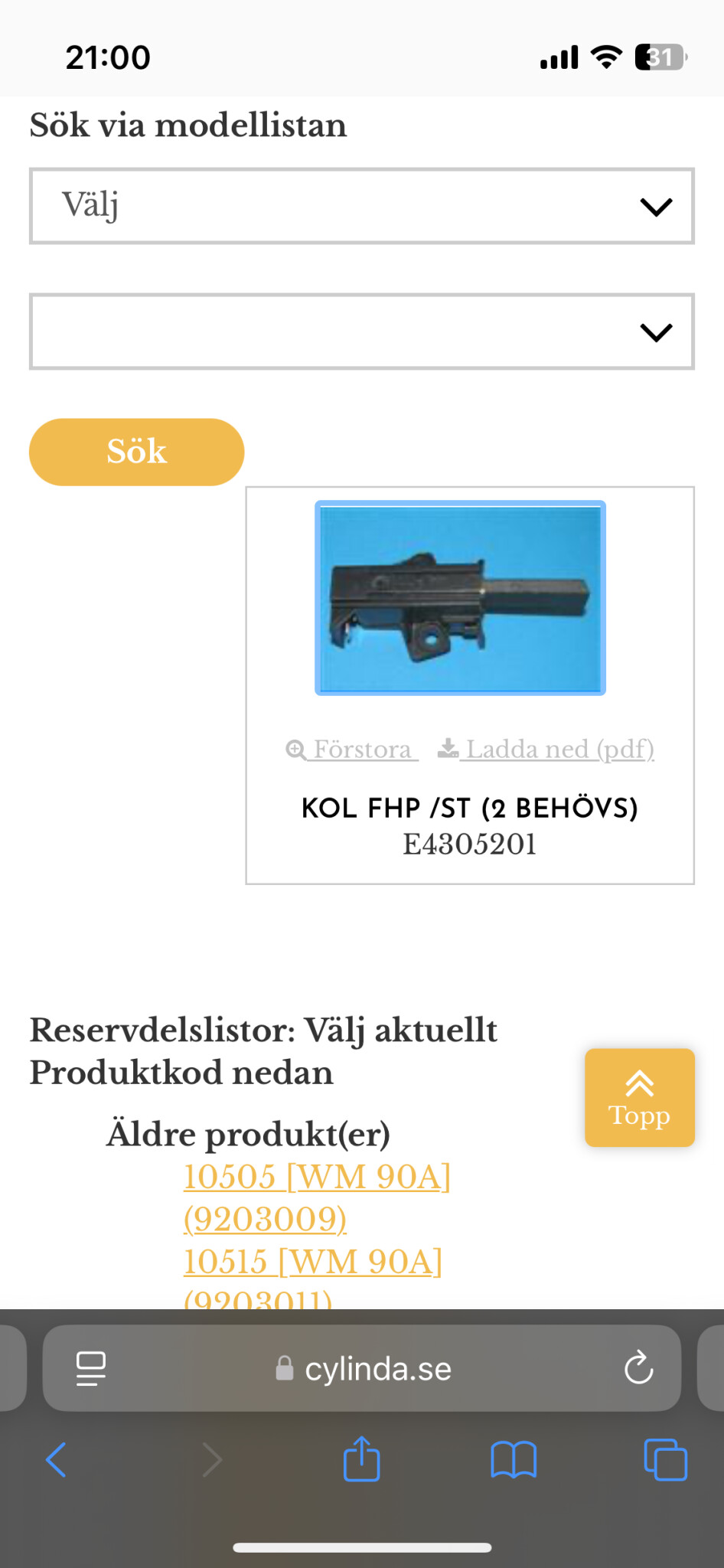The height and width of the screenshot is (1568, 724).
Task: Tap the yellow Sök button
Action: click(x=136, y=452)
